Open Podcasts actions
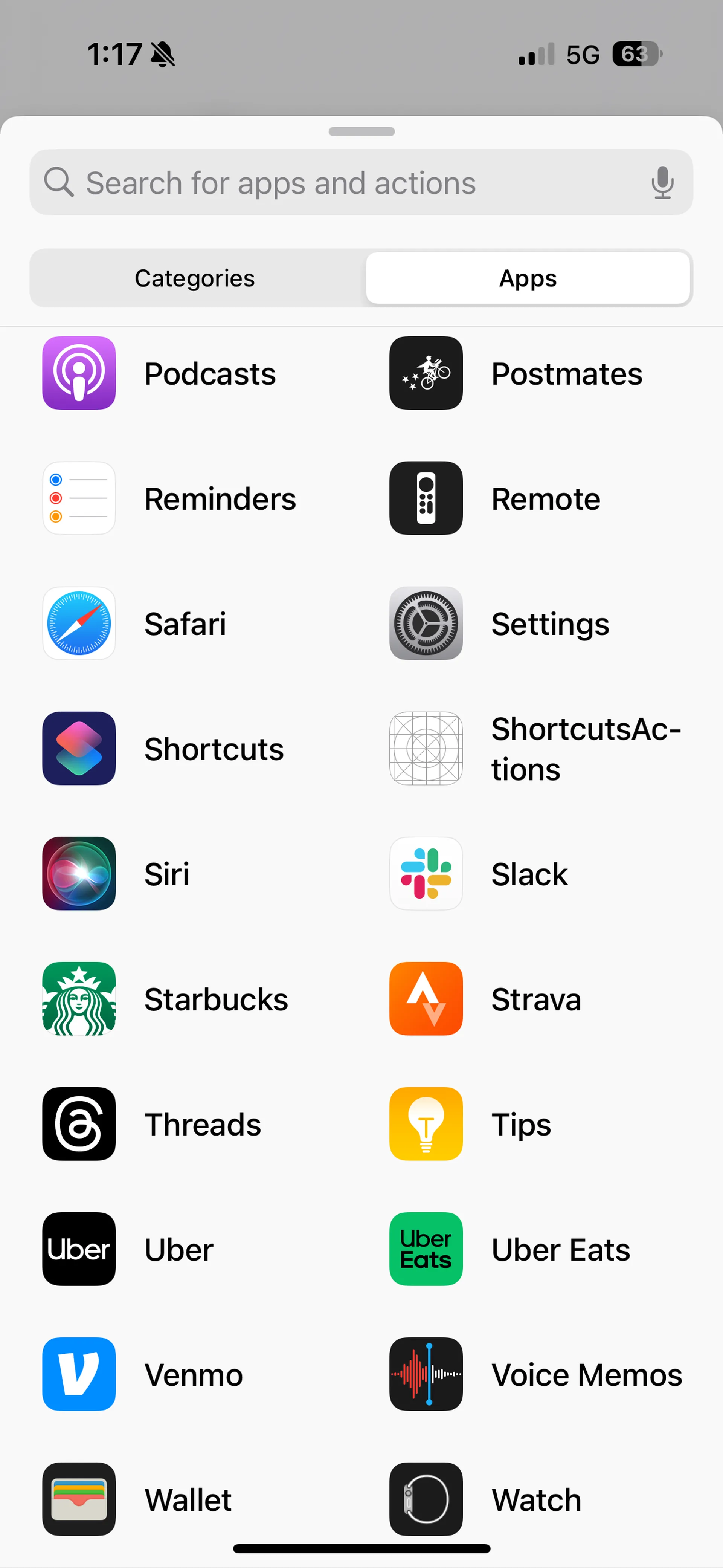Screen dimensions: 723x1568 pyautogui.click(x=159, y=373)
